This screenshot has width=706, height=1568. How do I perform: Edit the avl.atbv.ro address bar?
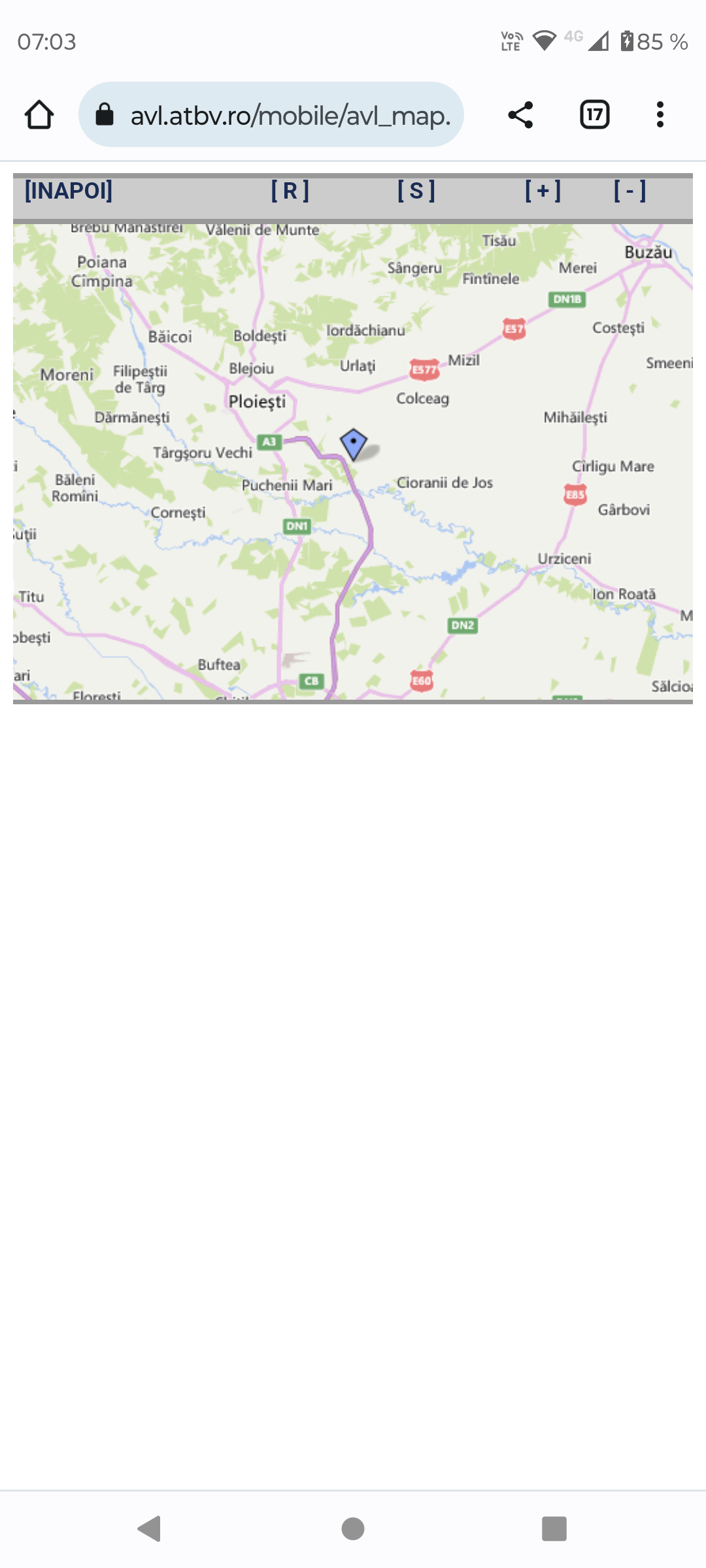[x=271, y=115]
